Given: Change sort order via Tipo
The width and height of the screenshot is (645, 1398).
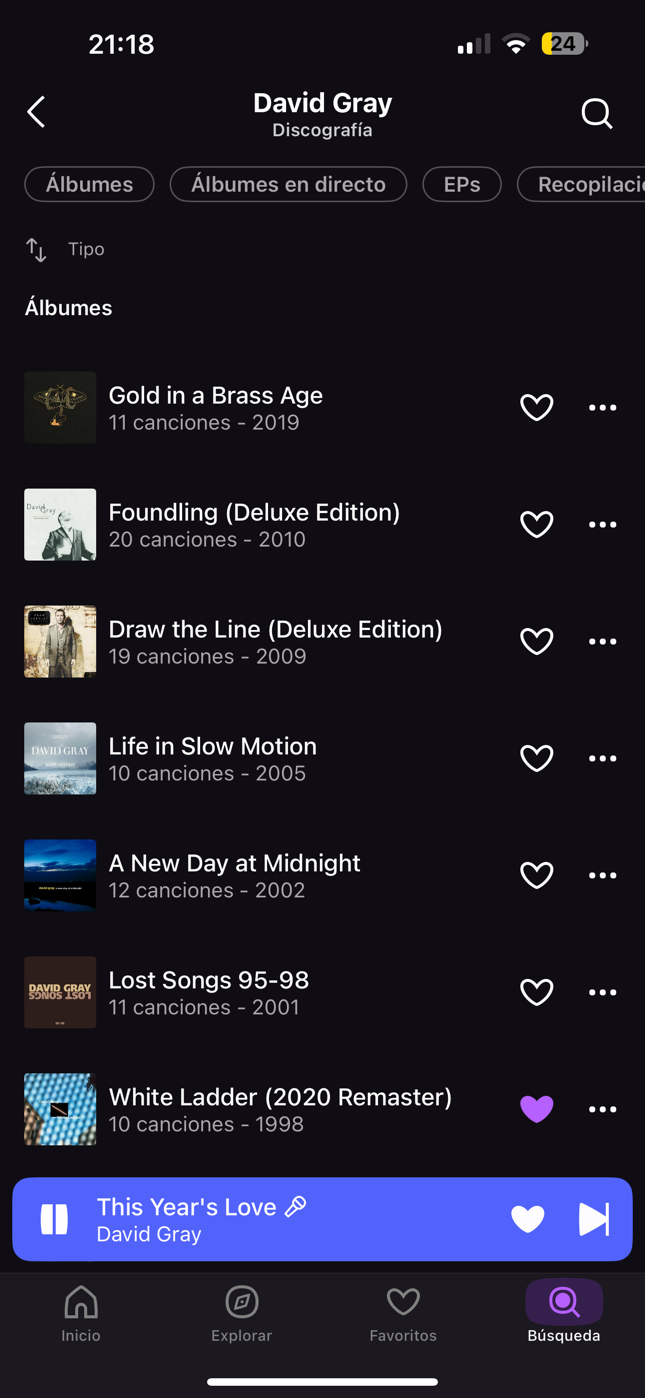Looking at the screenshot, I should (66, 249).
